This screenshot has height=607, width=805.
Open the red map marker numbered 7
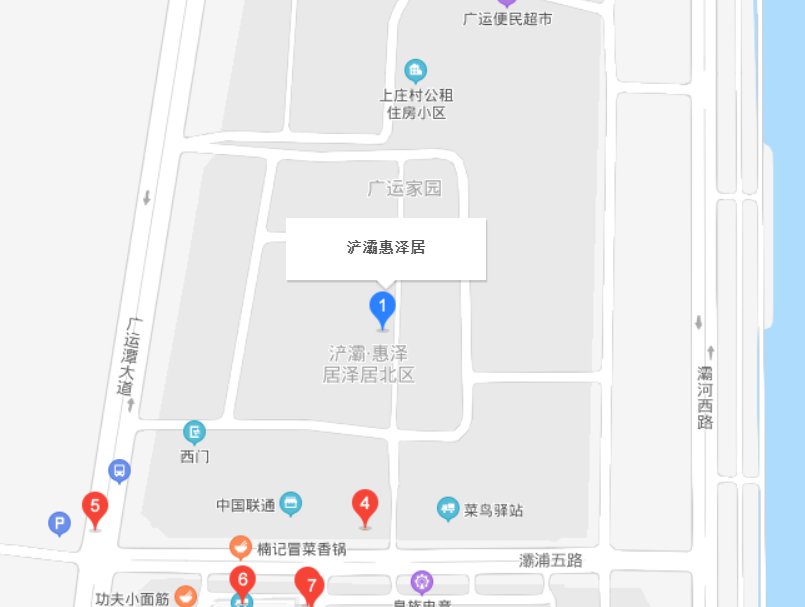coord(310,584)
